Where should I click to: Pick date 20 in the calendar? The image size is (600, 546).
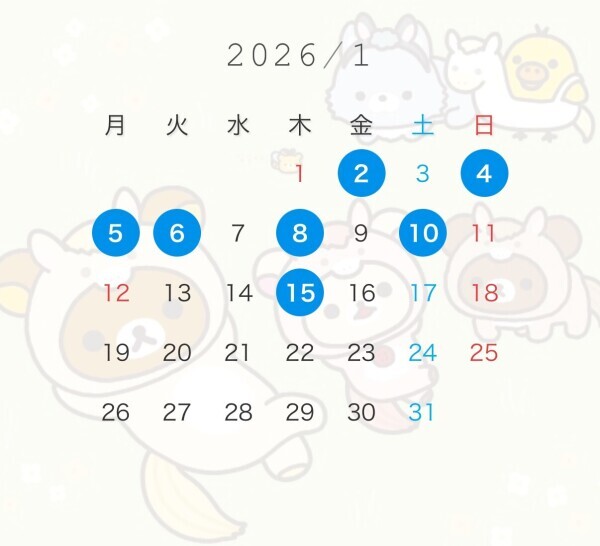177,352
